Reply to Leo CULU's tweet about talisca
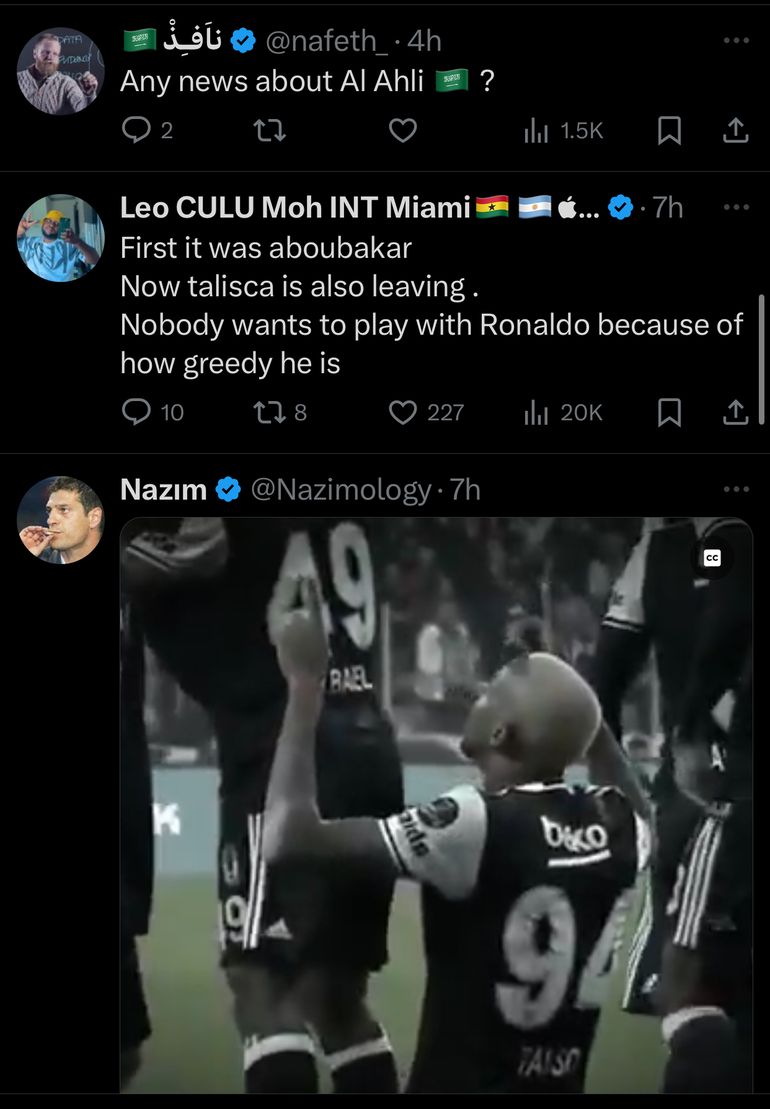This screenshot has width=770, height=1109. (x=135, y=412)
